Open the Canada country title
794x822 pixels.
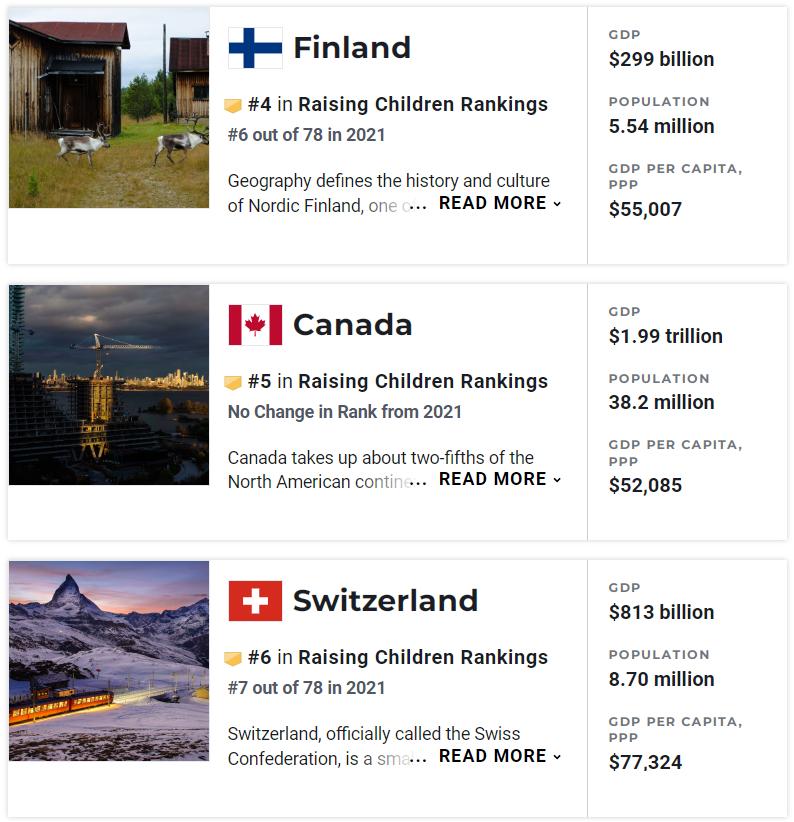pyautogui.click(x=352, y=325)
